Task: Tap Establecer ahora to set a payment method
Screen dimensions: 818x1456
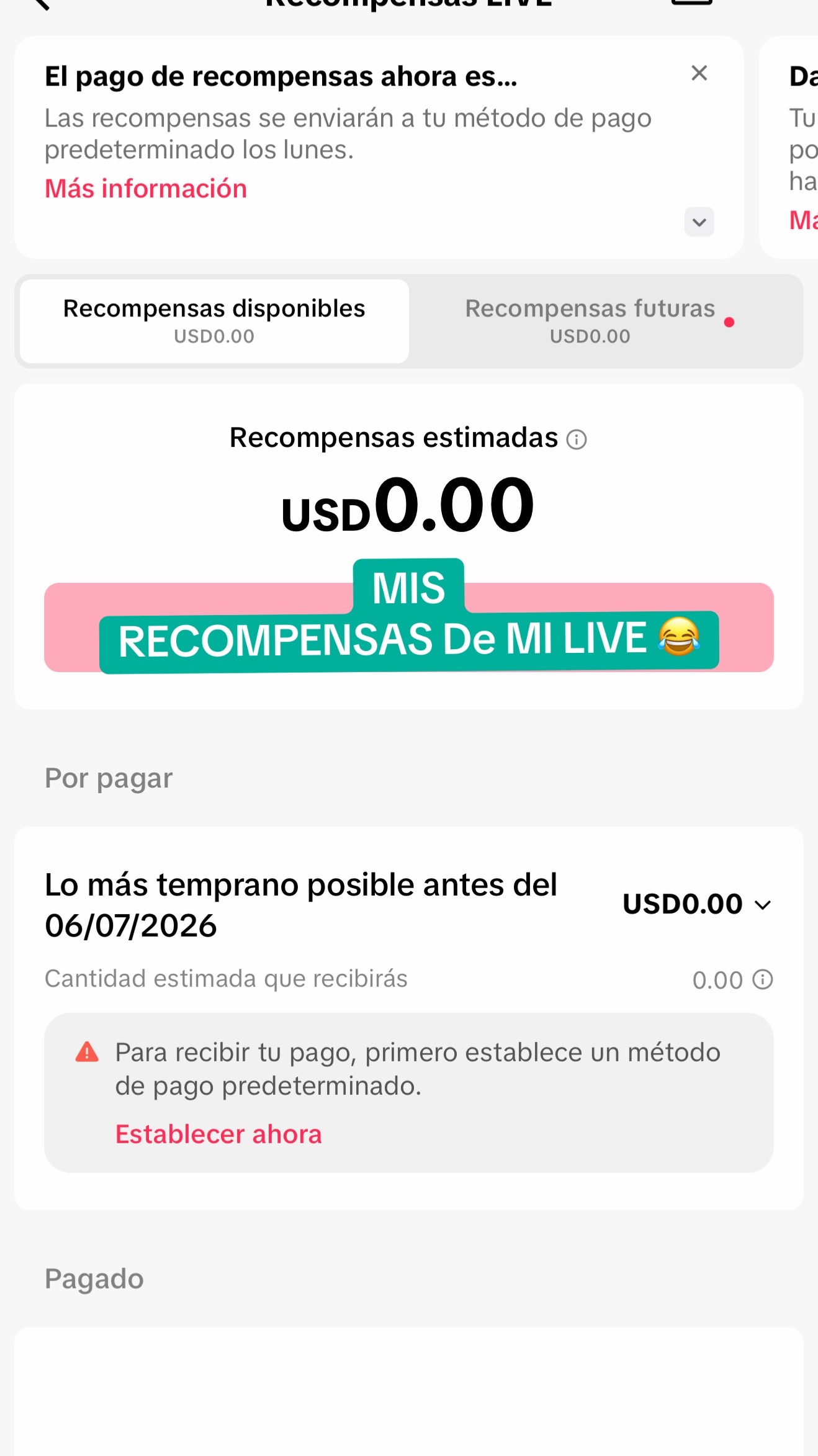Action: click(x=218, y=1134)
